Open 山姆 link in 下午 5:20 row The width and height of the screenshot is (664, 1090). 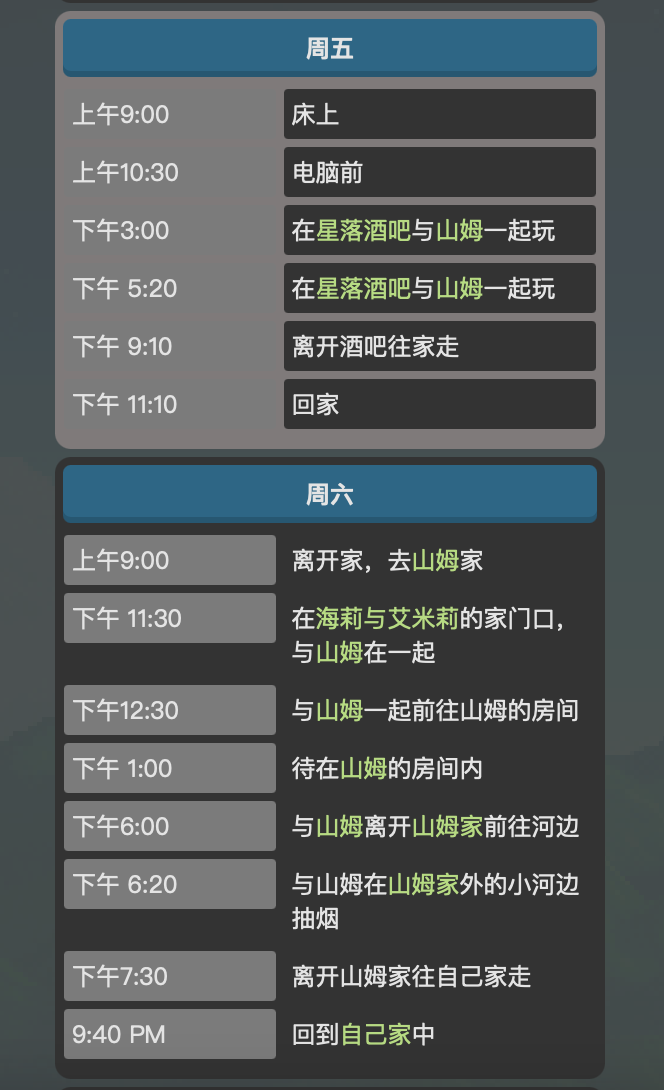(459, 289)
